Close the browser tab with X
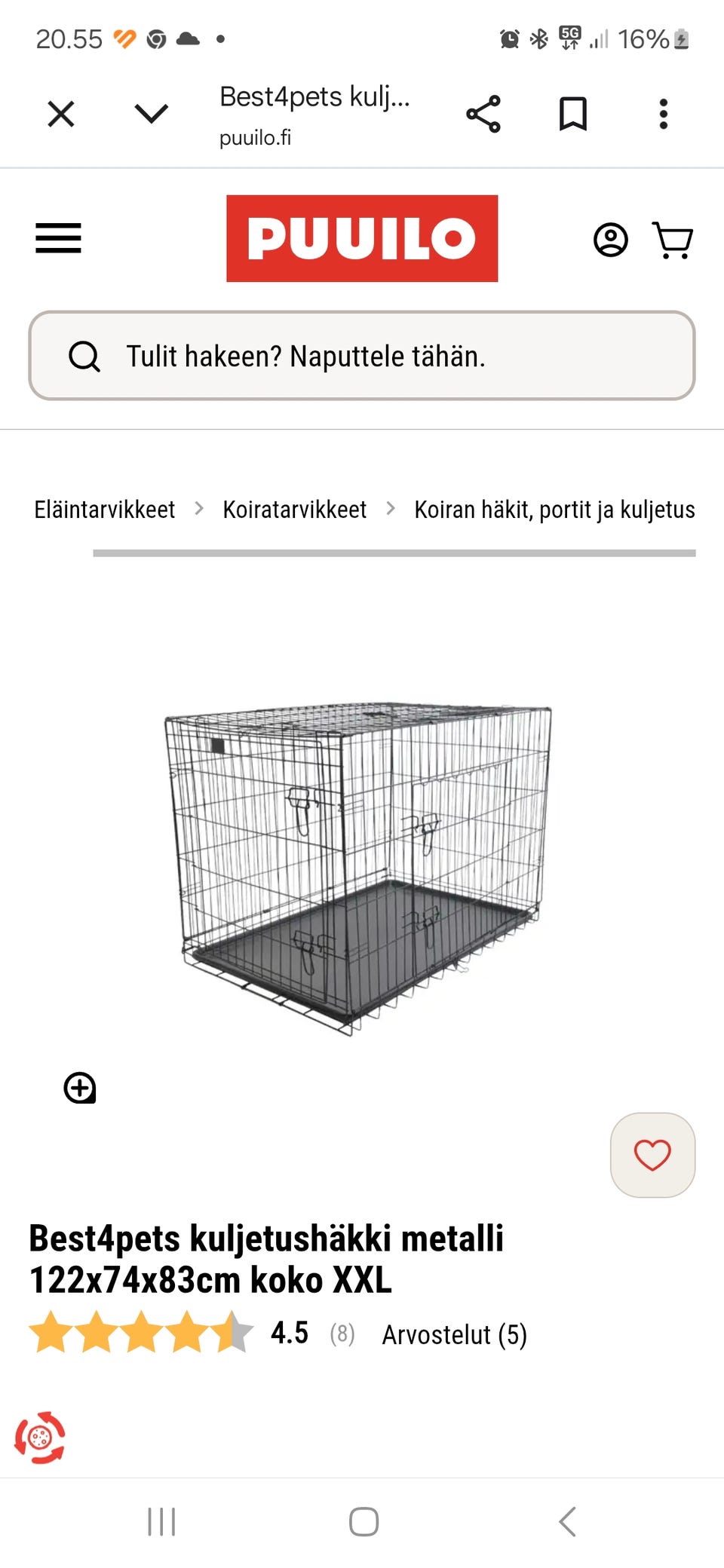 point(60,113)
